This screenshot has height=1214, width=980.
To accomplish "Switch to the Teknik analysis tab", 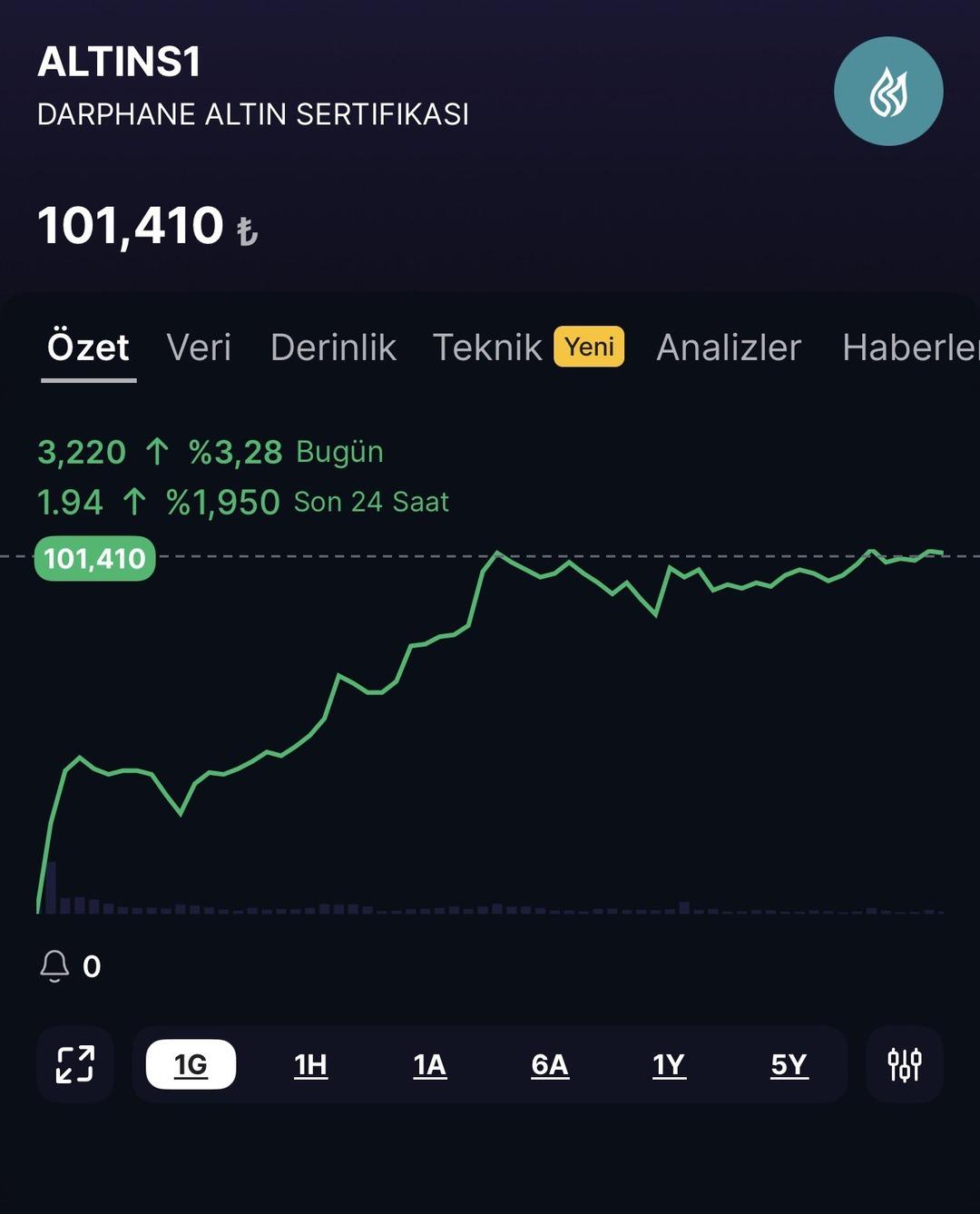I will pyautogui.click(x=487, y=348).
